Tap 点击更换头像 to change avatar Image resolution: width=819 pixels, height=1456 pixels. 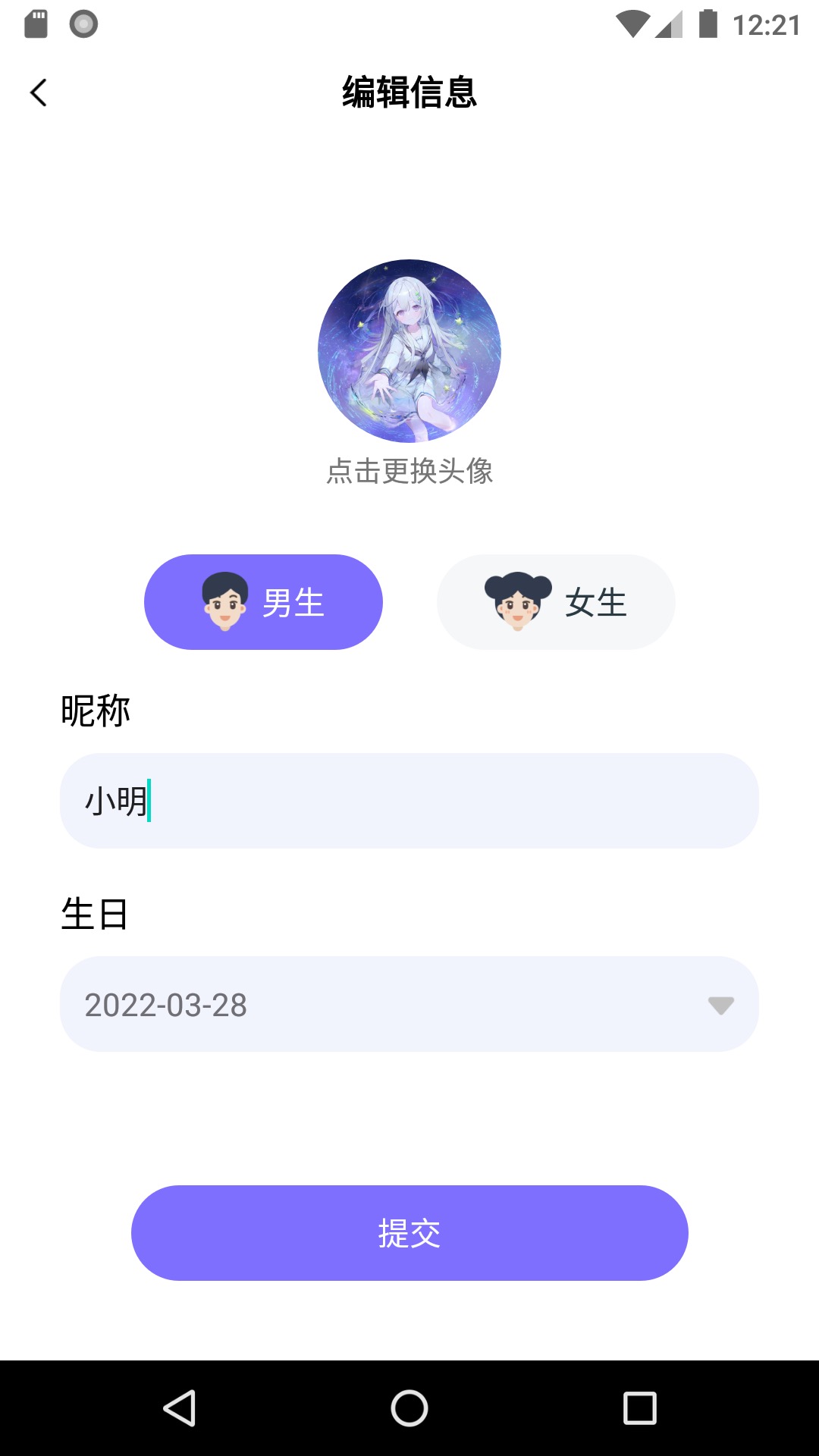point(409,472)
